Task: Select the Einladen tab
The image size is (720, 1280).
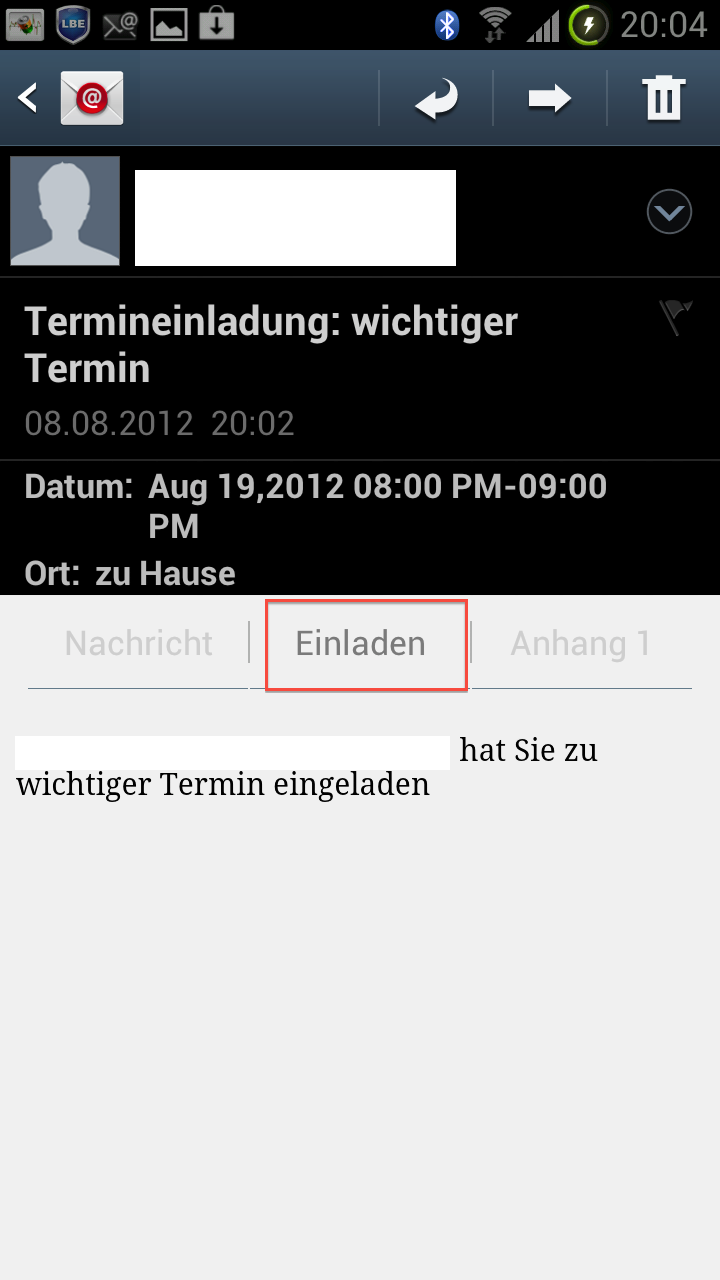Action: (x=360, y=643)
